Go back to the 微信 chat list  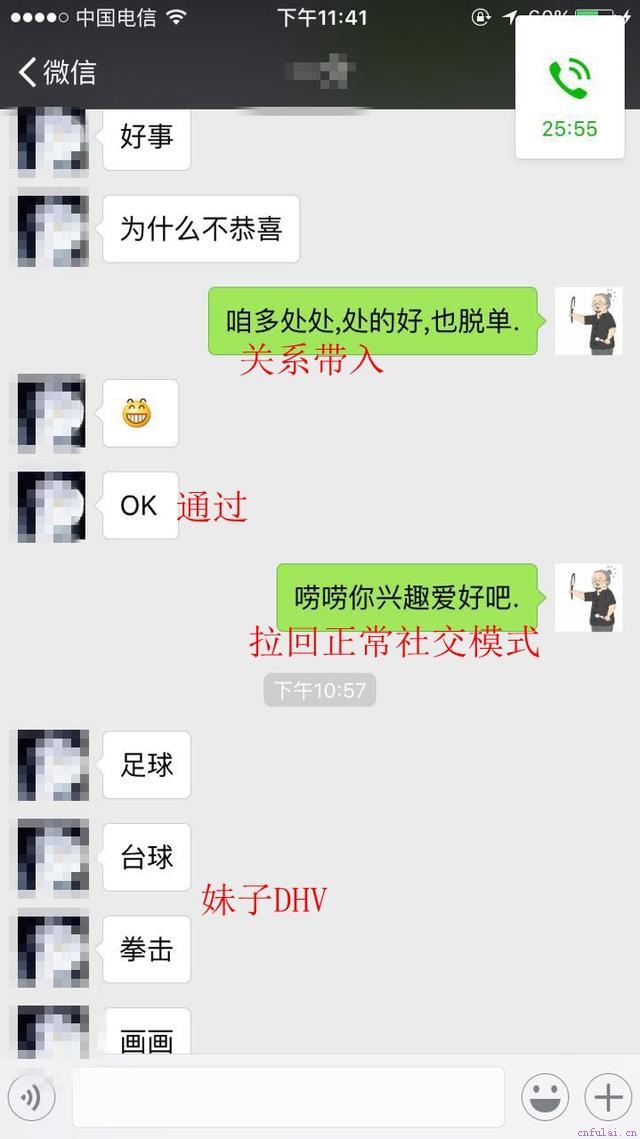coord(57,72)
